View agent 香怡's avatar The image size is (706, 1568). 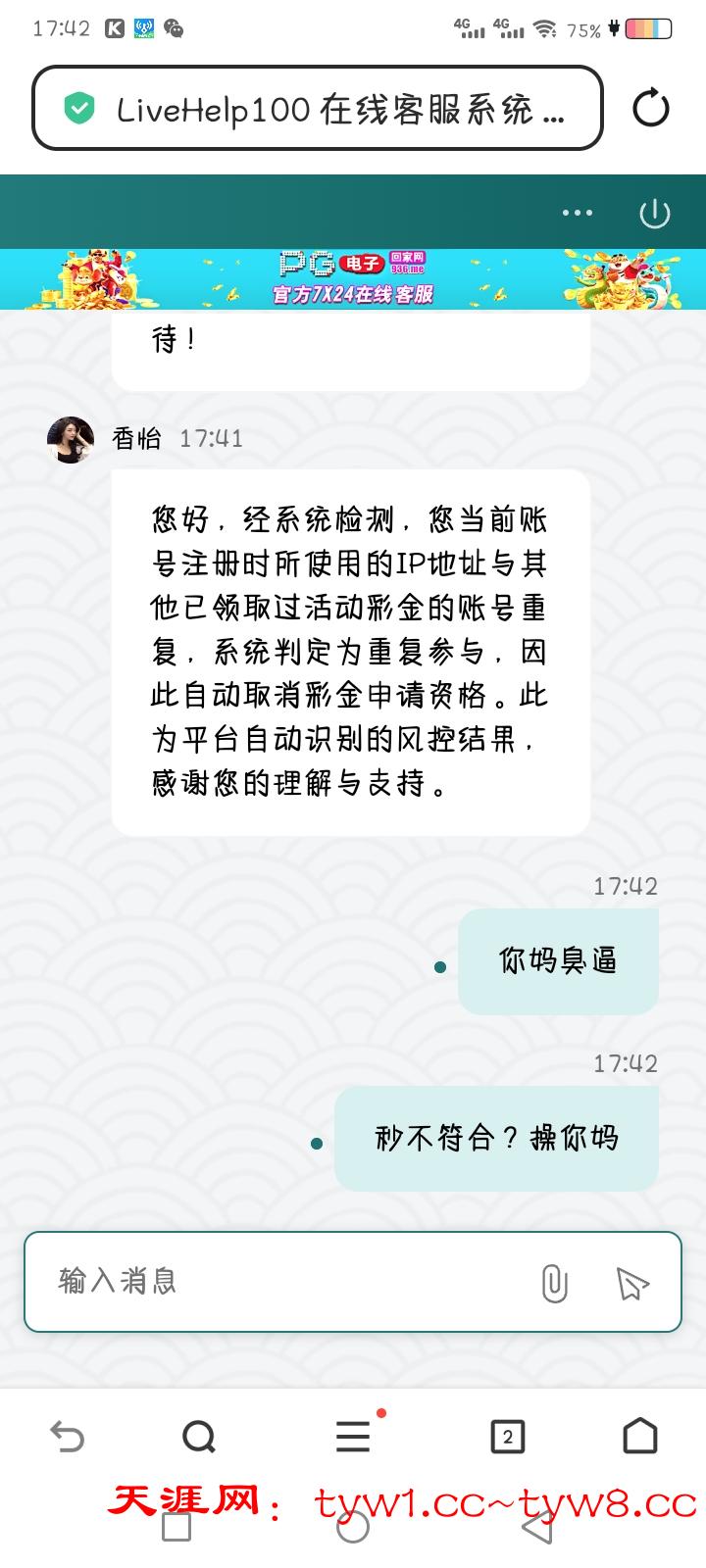[x=71, y=439]
